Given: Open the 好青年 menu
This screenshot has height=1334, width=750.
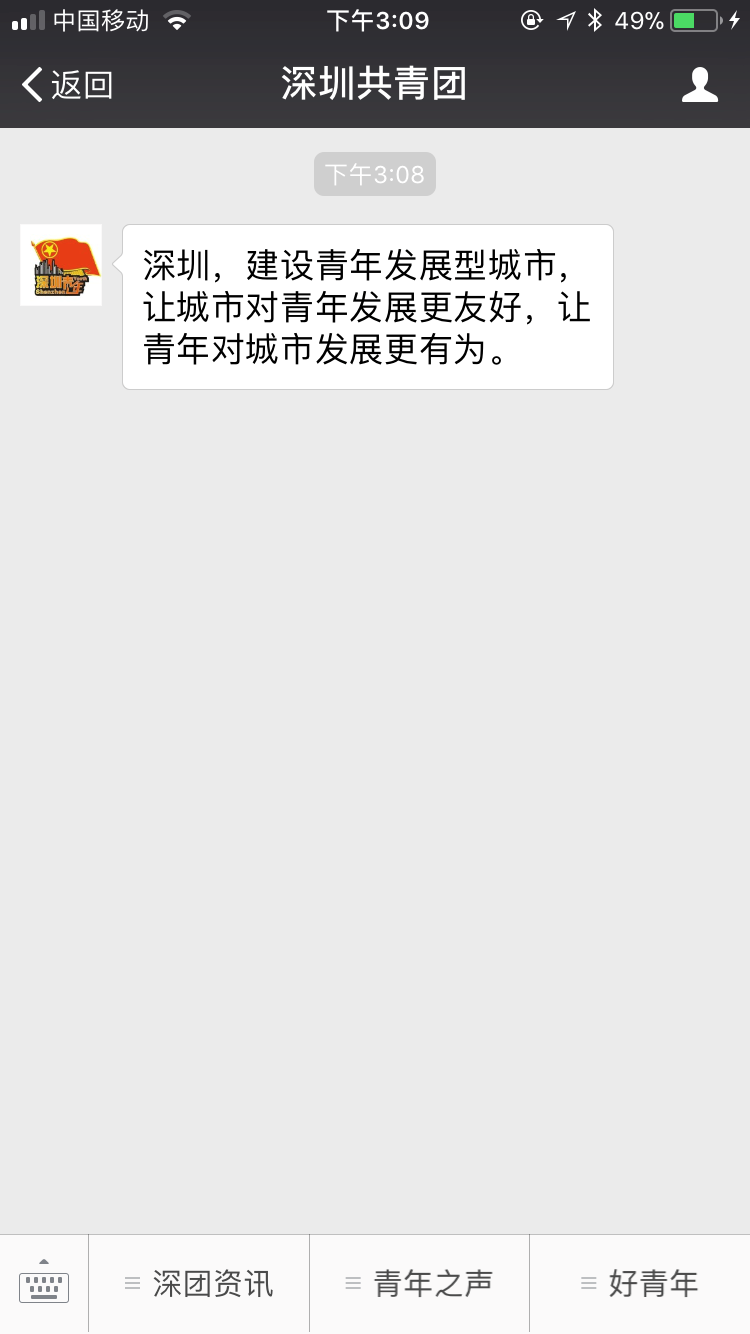Looking at the screenshot, I should (640, 1283).
